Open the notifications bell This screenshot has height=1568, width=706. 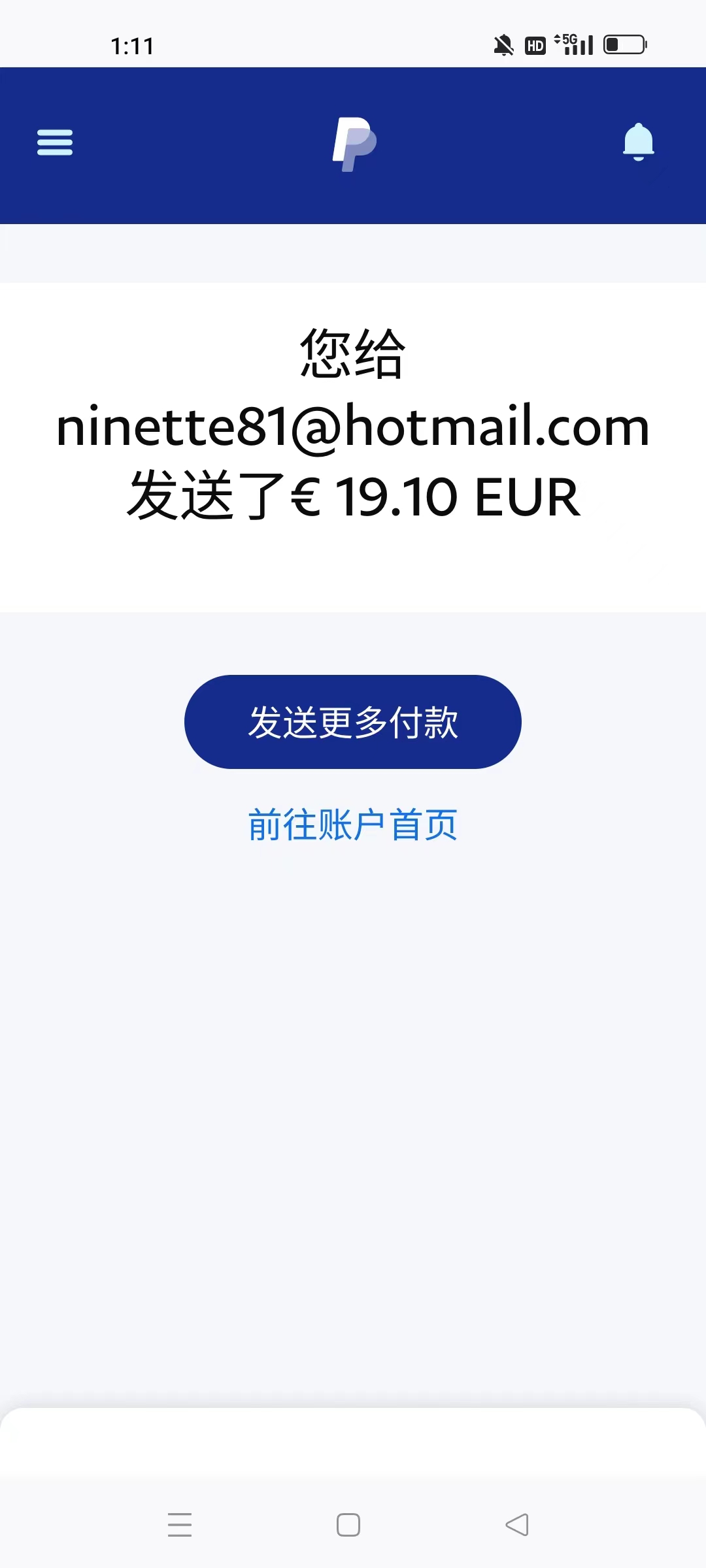click(x=638, y=142)
